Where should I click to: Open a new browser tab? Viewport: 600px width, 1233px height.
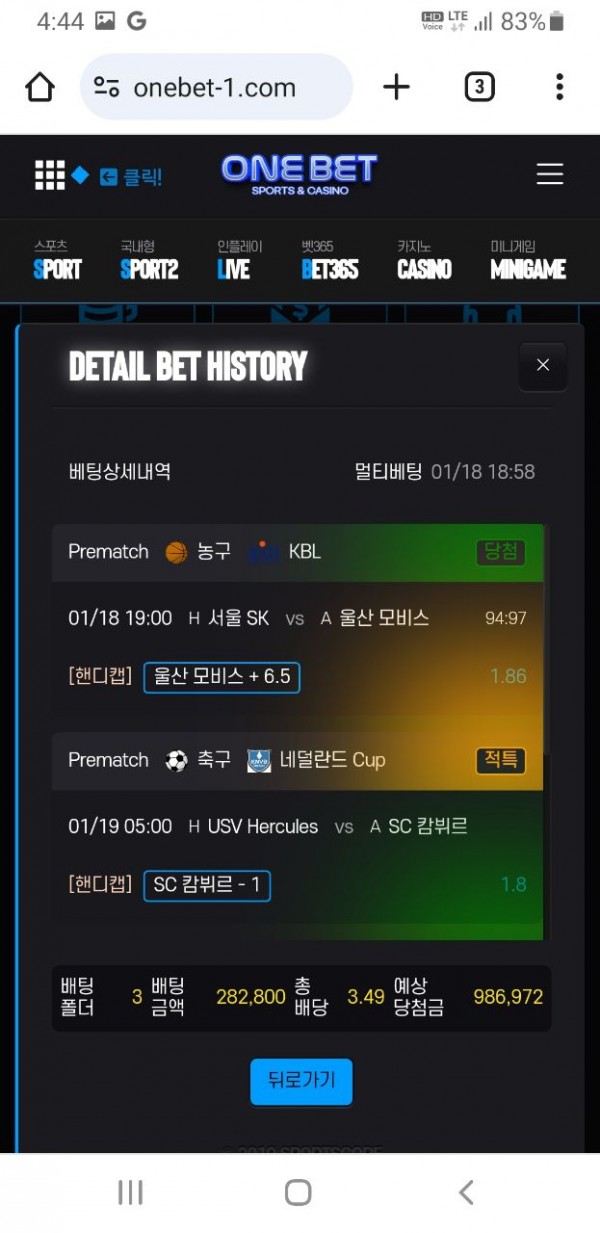click(x=396, y=88)
